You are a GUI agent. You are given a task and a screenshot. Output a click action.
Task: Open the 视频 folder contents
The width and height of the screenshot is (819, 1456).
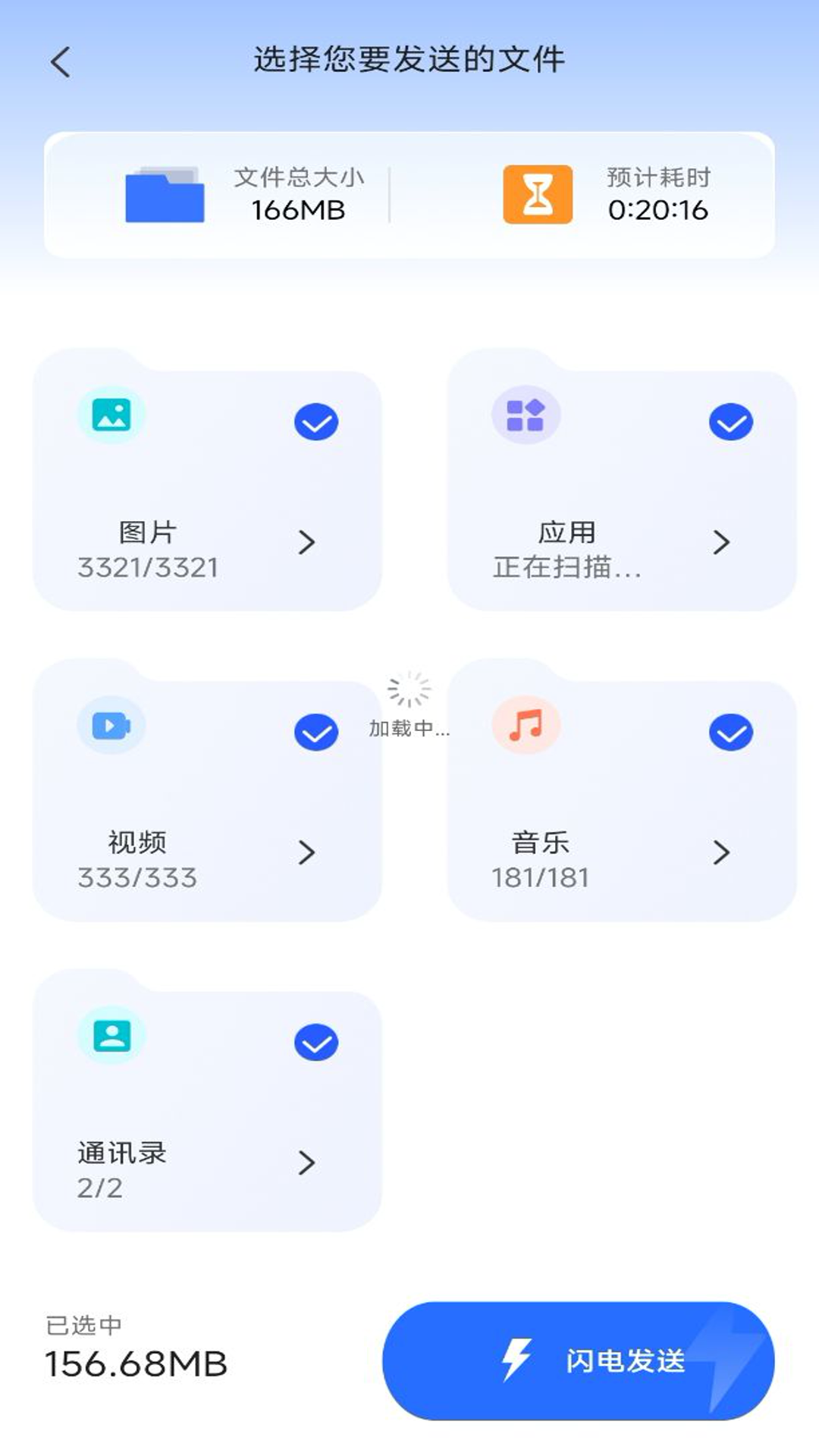[306, 853]
